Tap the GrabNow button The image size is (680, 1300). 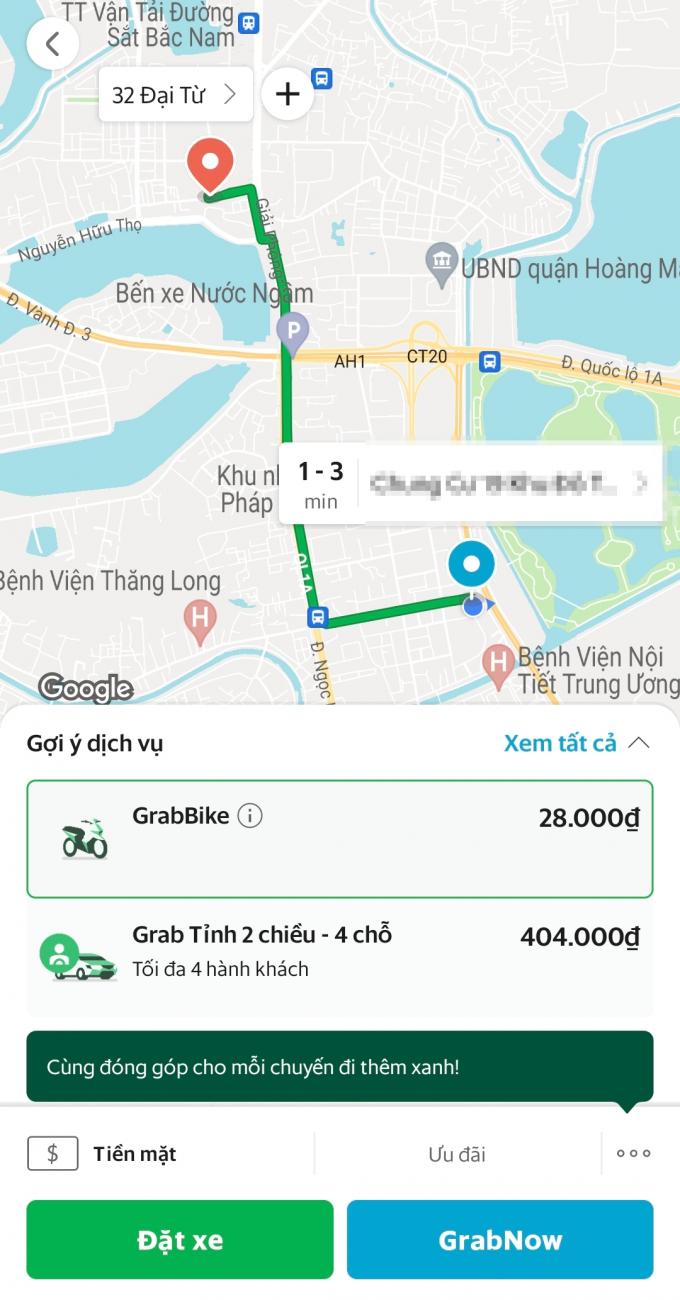tap(500, 1240)
